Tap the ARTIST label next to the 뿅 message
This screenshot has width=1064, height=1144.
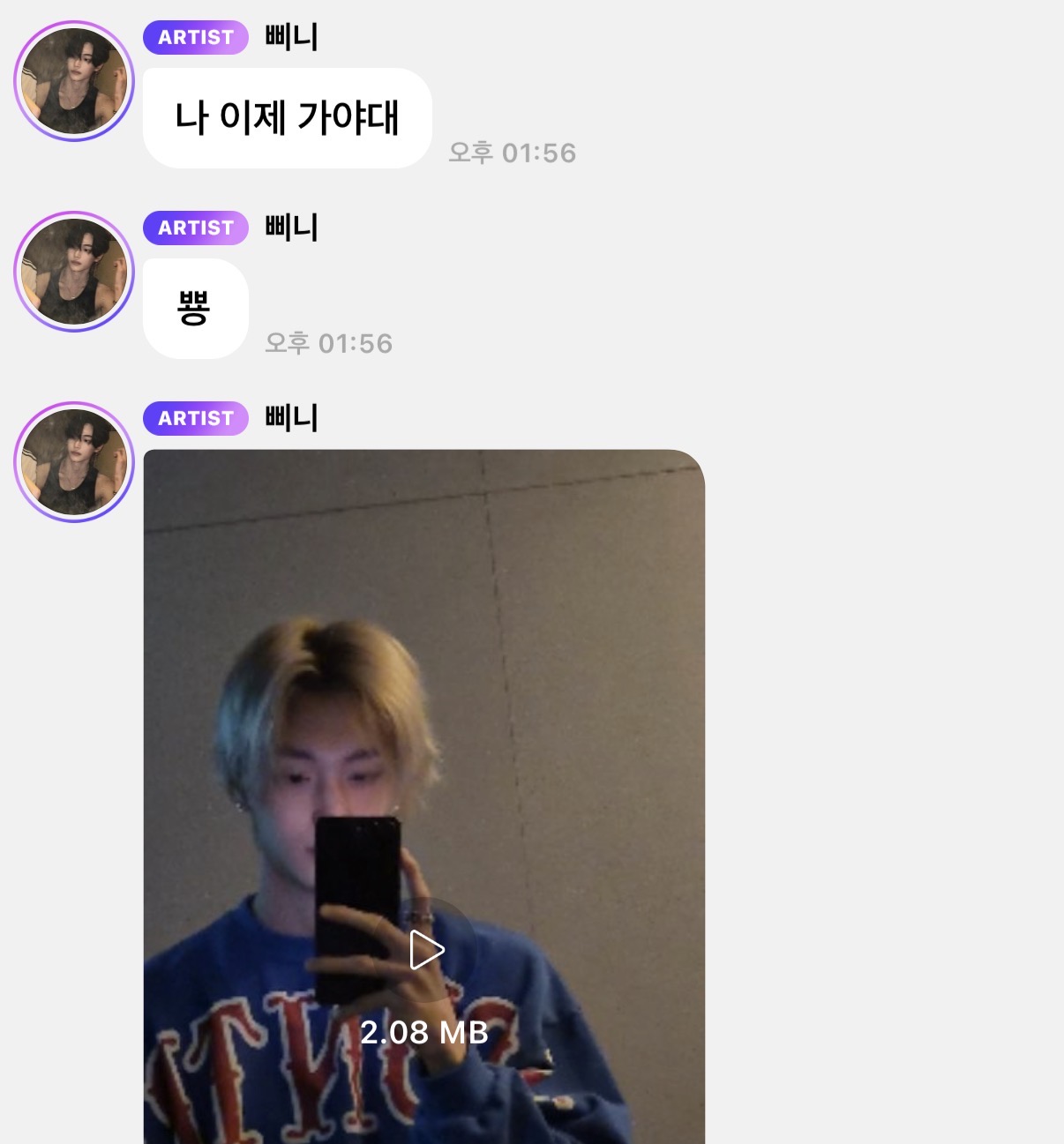click(194, 228)
